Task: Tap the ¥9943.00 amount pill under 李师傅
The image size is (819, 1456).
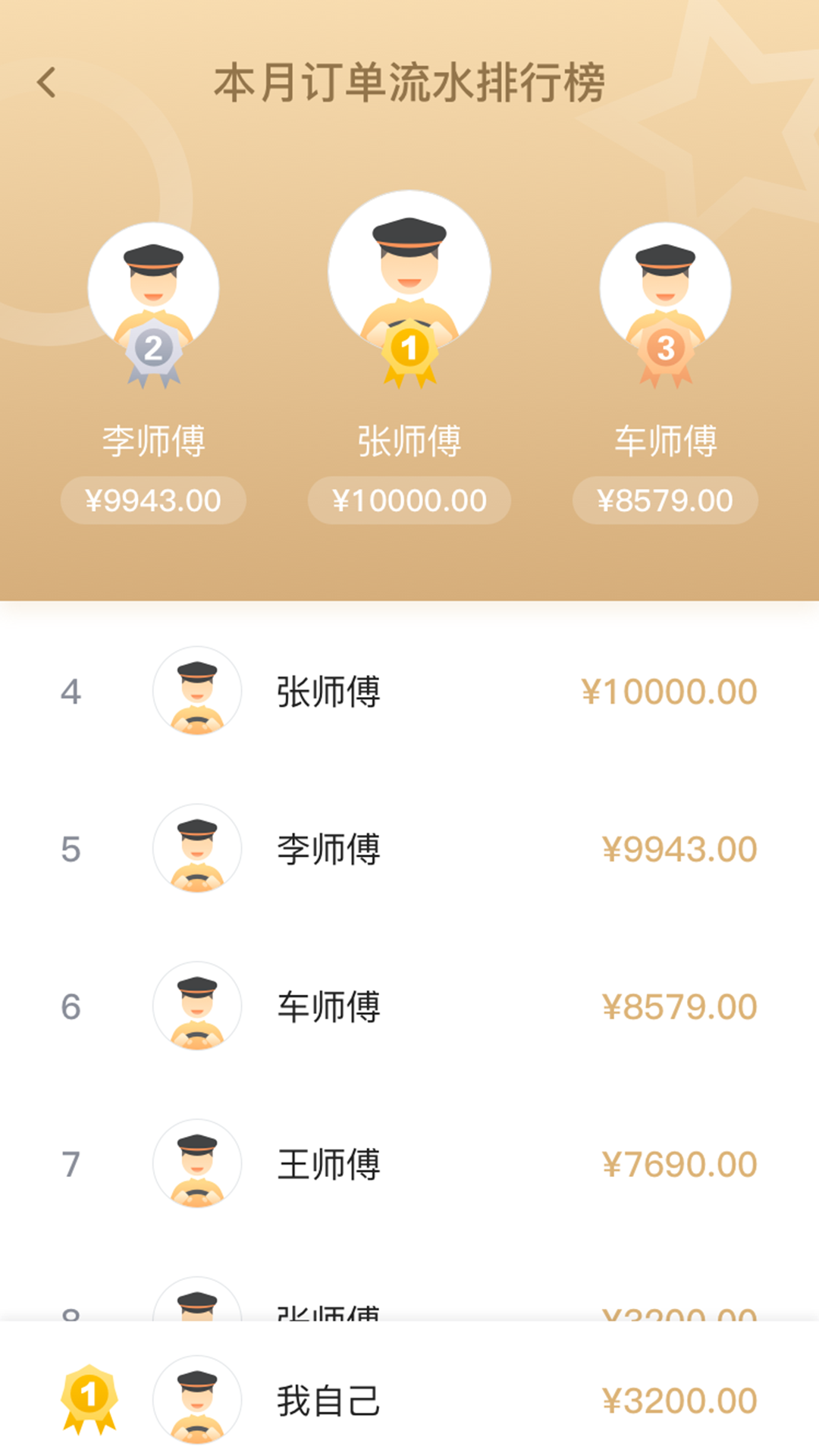Action: pos(154,500)
